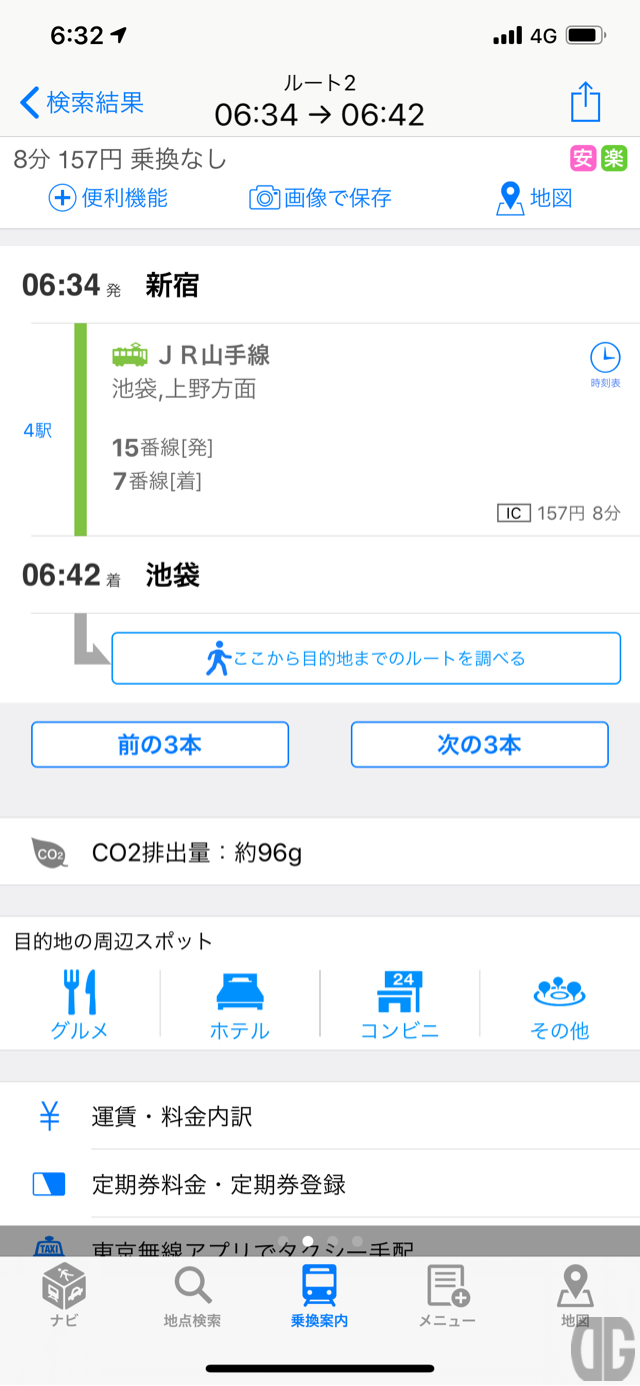Show 前の3本 earlier trains

click(x=160, y=745)
